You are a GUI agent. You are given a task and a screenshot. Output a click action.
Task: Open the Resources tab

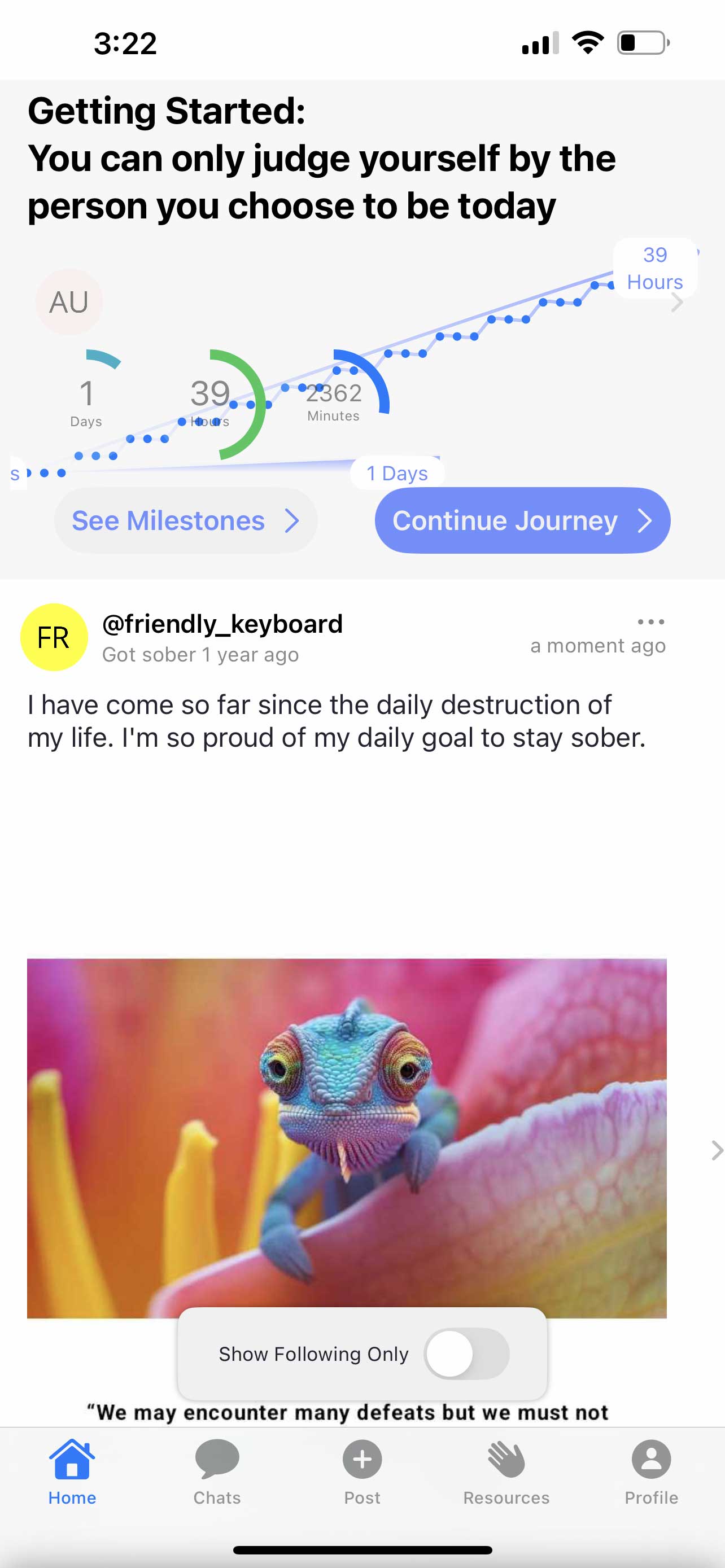506,1470
